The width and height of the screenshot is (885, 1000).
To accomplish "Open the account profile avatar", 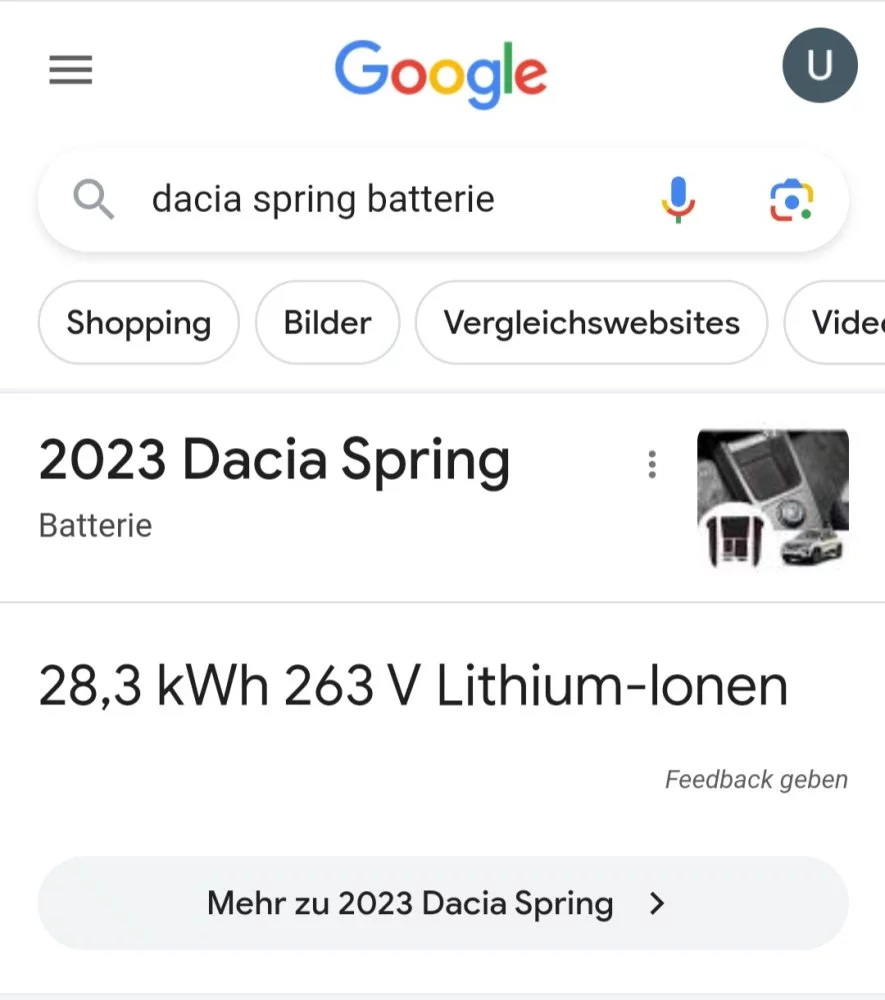I will [x=819, y=66].
